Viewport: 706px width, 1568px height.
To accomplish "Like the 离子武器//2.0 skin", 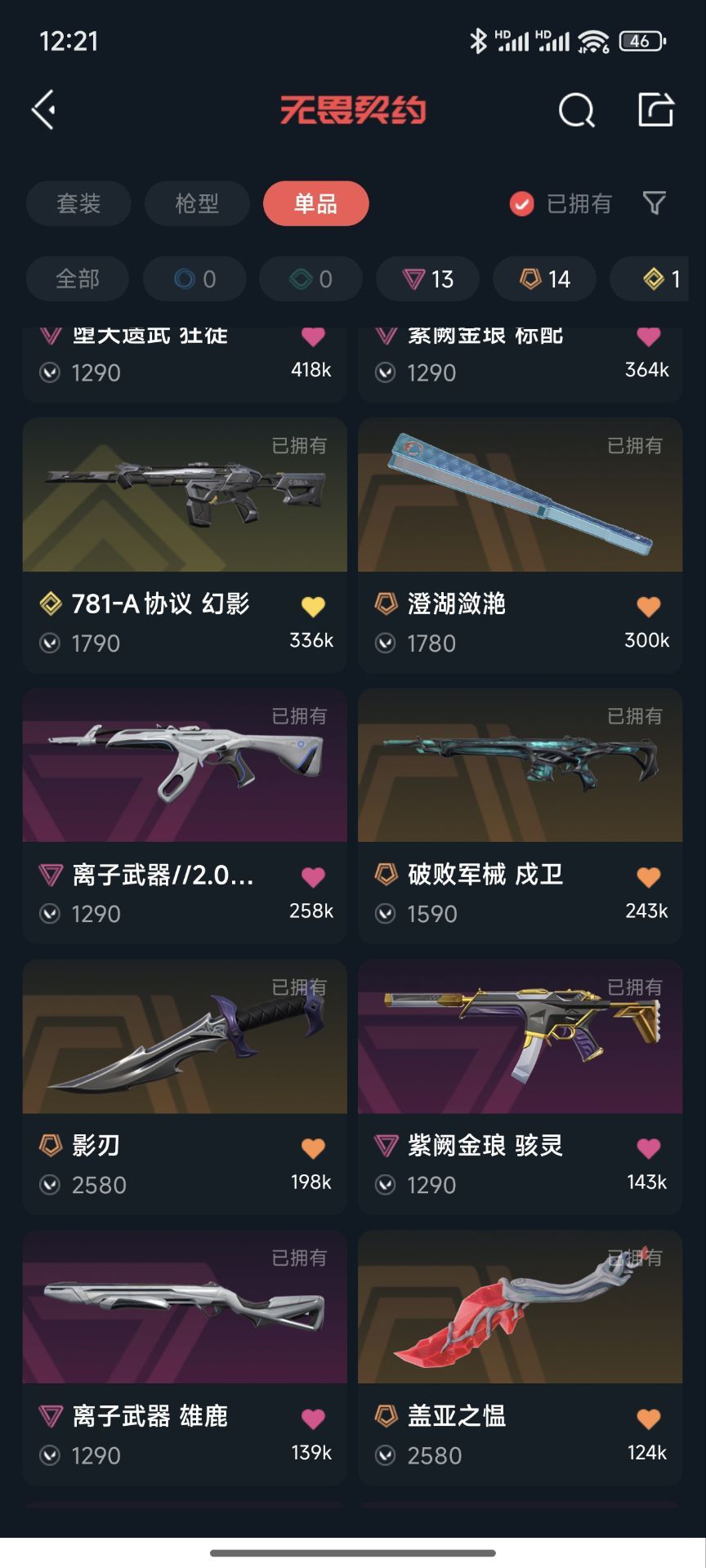I will (x=313, y=877).
